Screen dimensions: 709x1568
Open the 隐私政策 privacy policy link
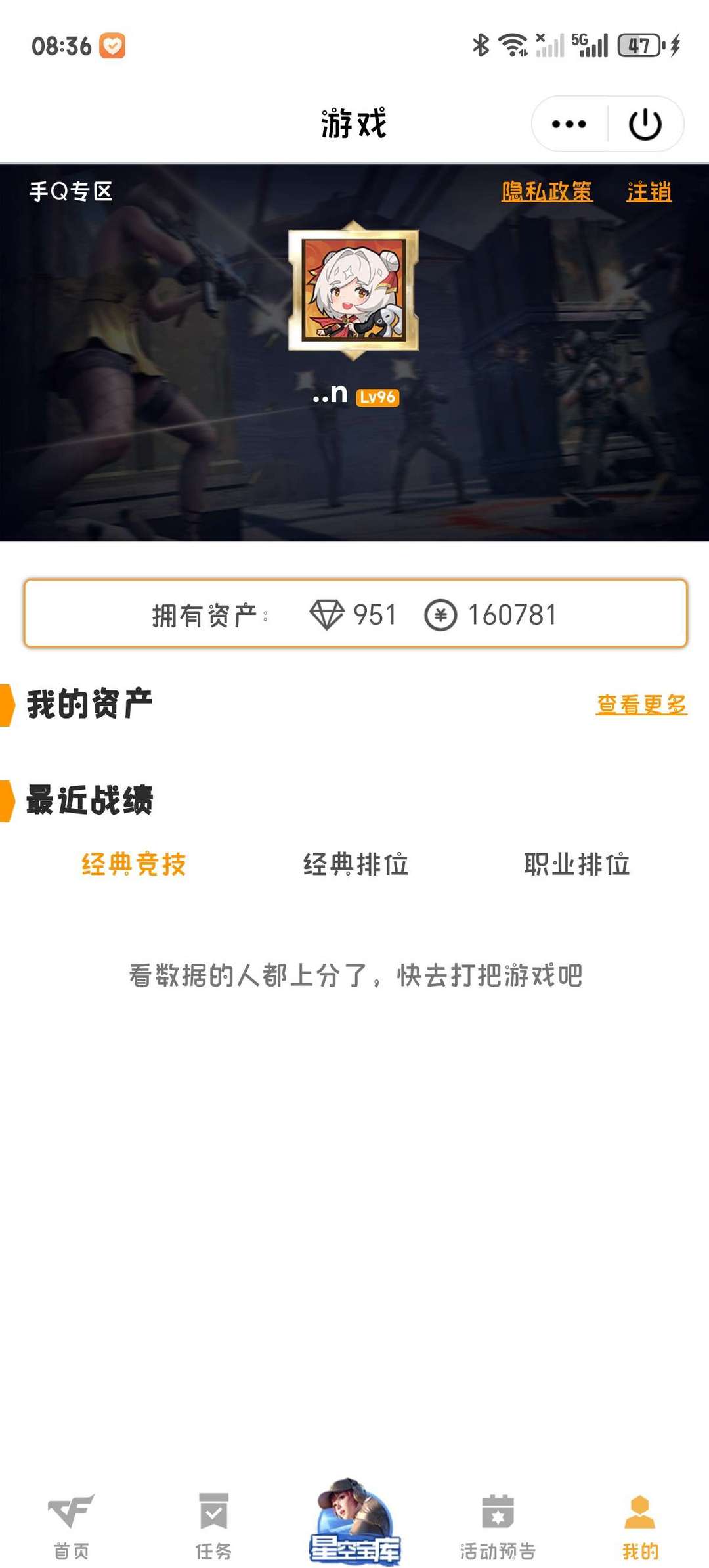point(547,192)
